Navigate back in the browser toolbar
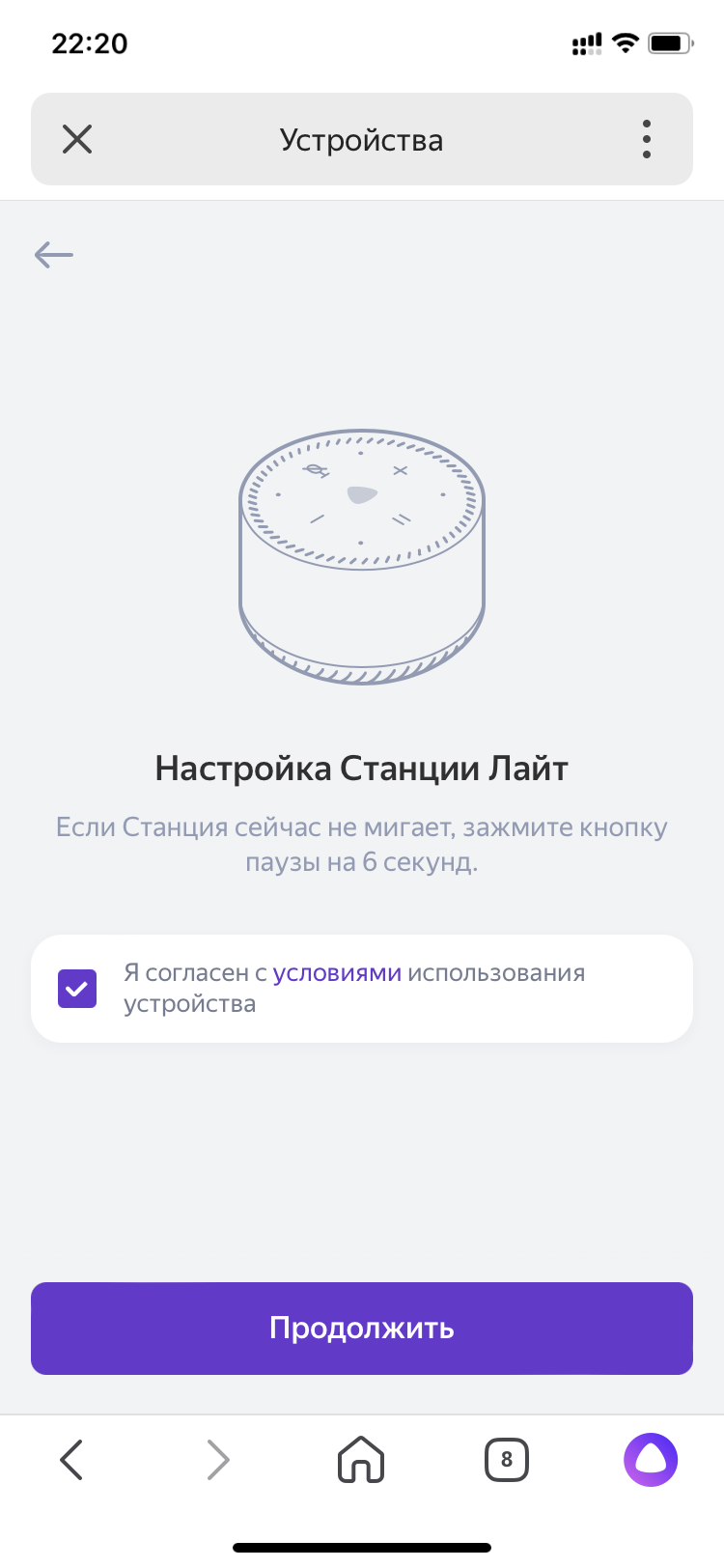 point(72,1459)
